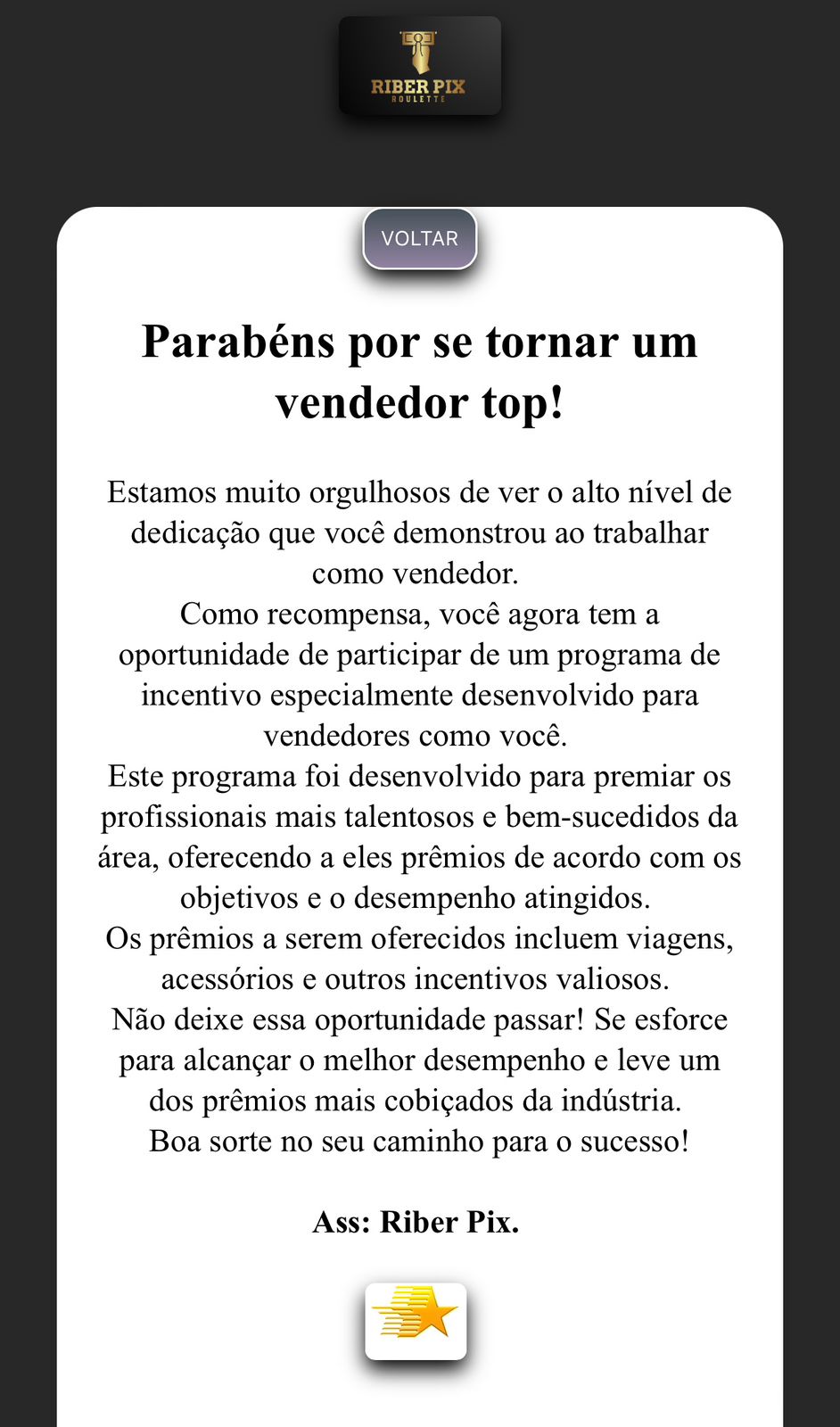Open the gold star button

click(x=416, y=1321)
